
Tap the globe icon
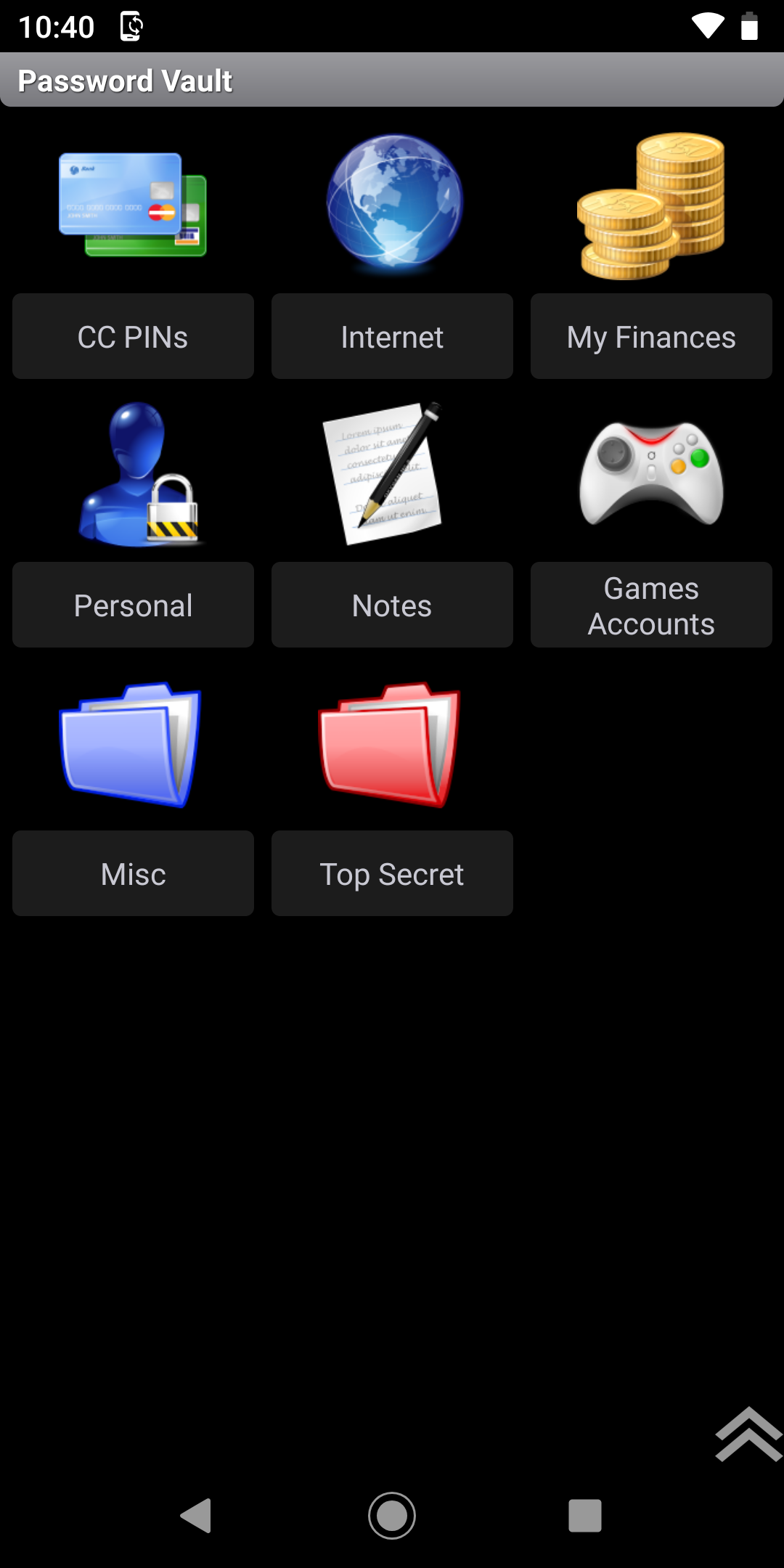pyautogui.click(x=393, y=203)
